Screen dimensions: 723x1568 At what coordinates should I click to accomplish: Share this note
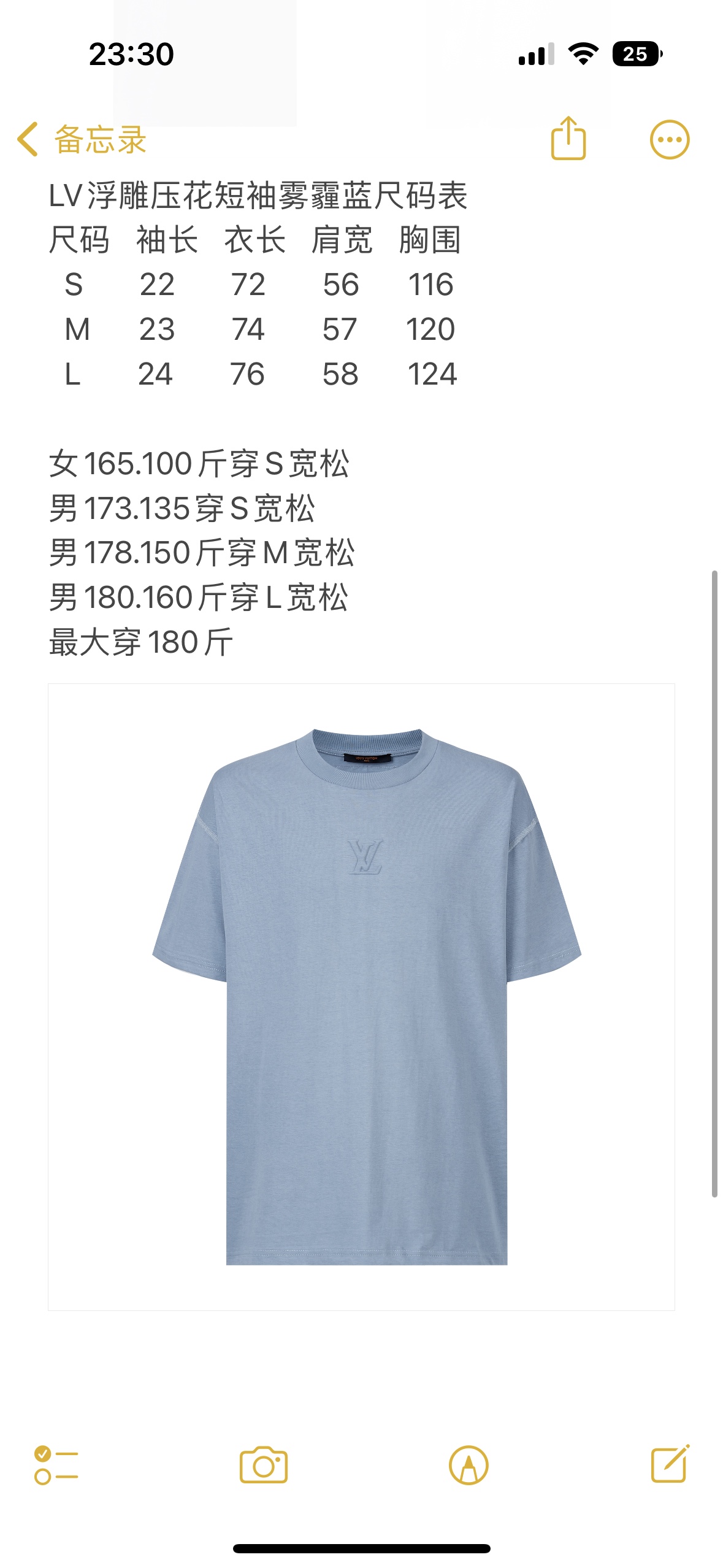click(568, 139)
